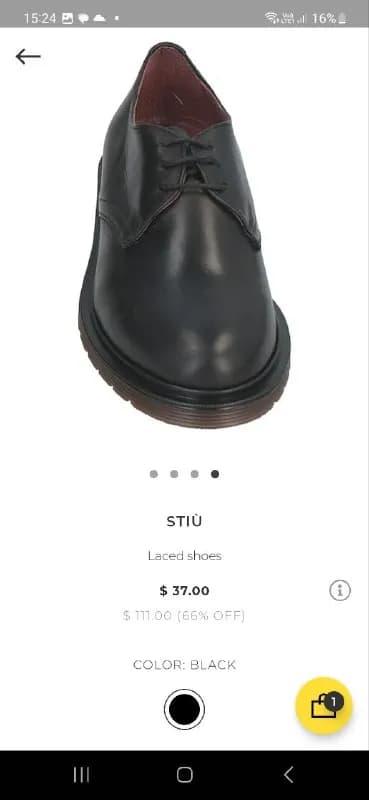The height and width of the screenshot is (800, 369).
Task: Go back using the top-left arrow
Action: 28,56
